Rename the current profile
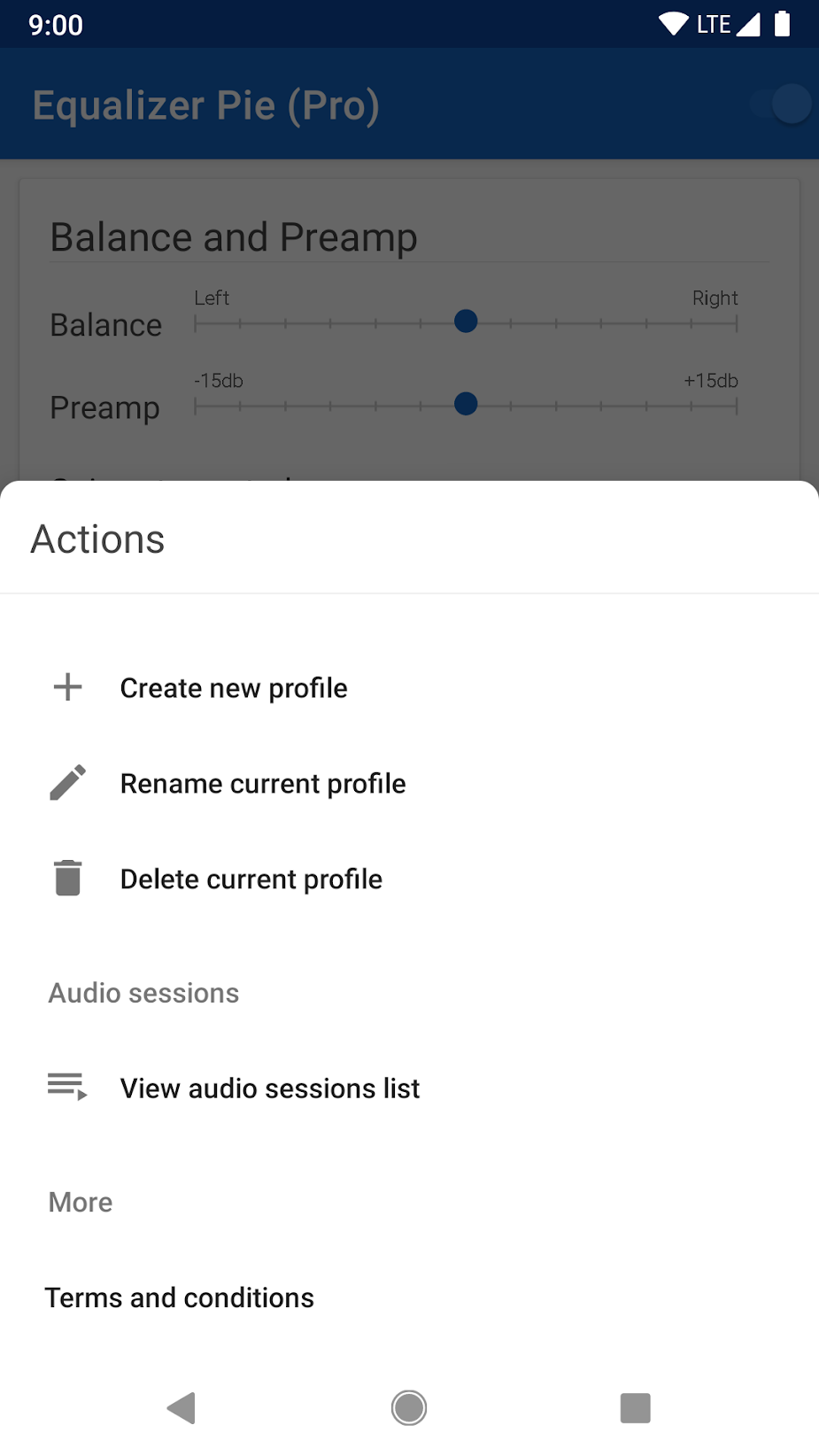Screen dimensions: 819x1456 click(x=263, y=784)
